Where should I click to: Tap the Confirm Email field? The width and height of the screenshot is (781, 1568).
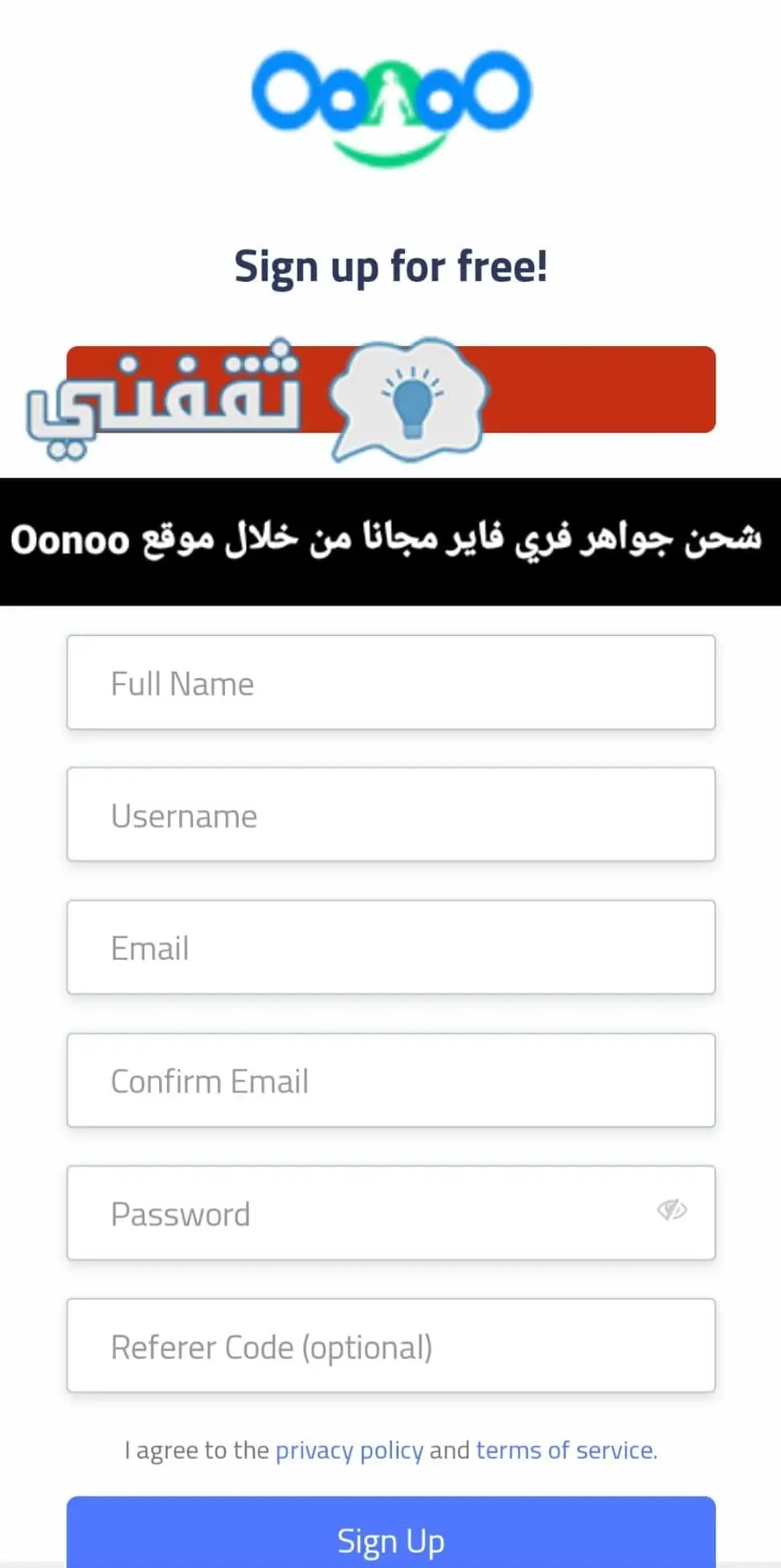[x=390, y=1080]
